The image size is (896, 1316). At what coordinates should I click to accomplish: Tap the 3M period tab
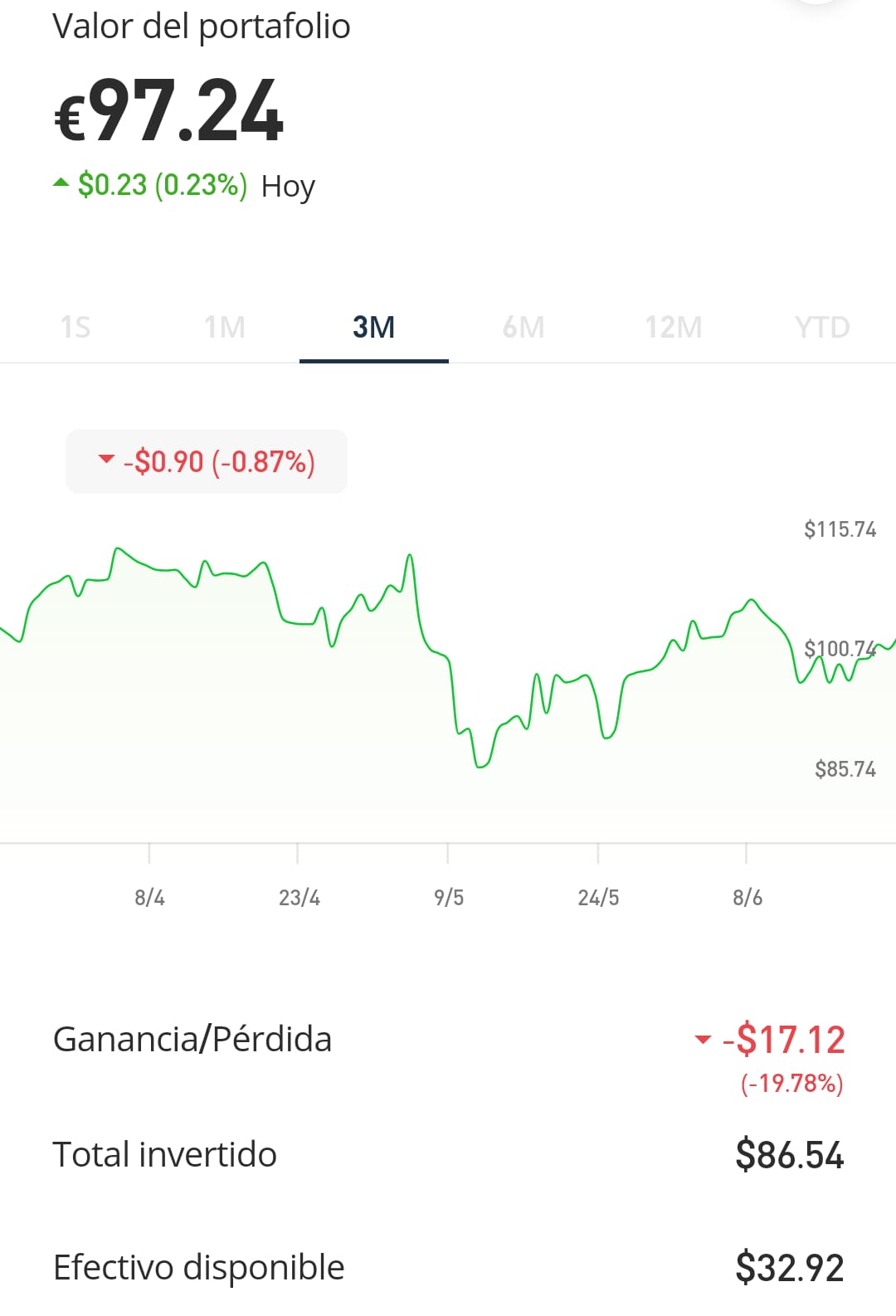click(x=374, y=328)
